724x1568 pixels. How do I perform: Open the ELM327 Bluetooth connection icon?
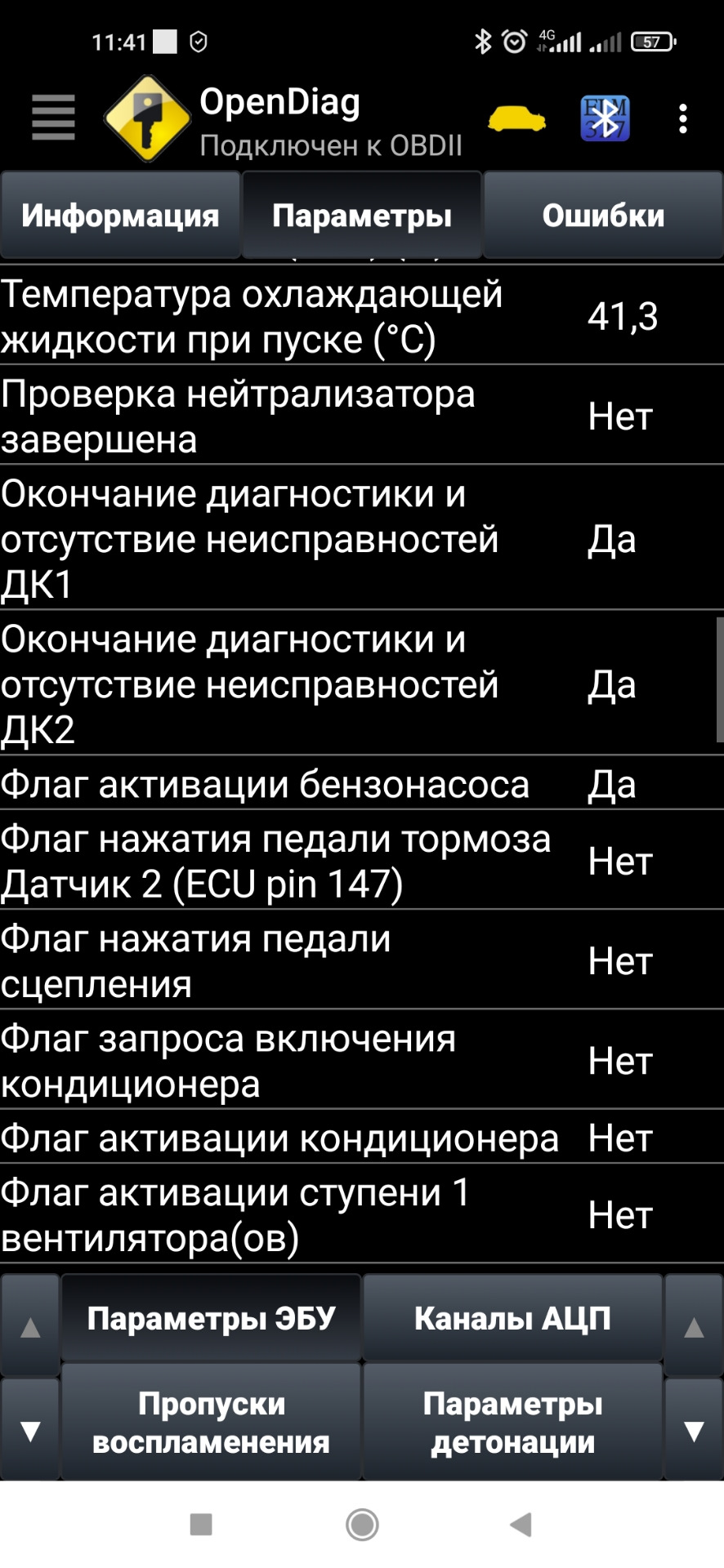pyautogui.click(x=605, y=119)
